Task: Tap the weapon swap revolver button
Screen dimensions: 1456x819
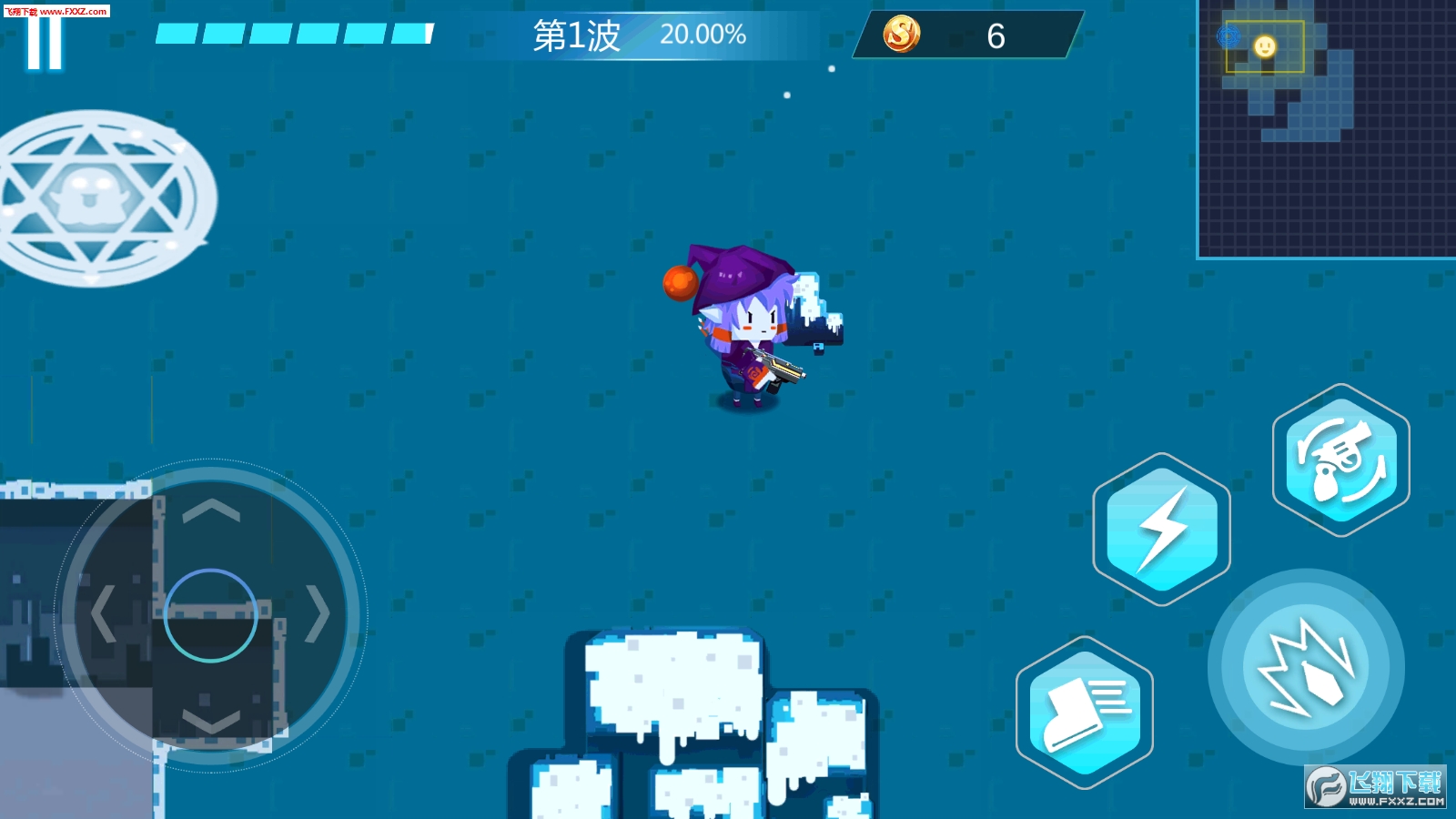Action: [1340, 460]
